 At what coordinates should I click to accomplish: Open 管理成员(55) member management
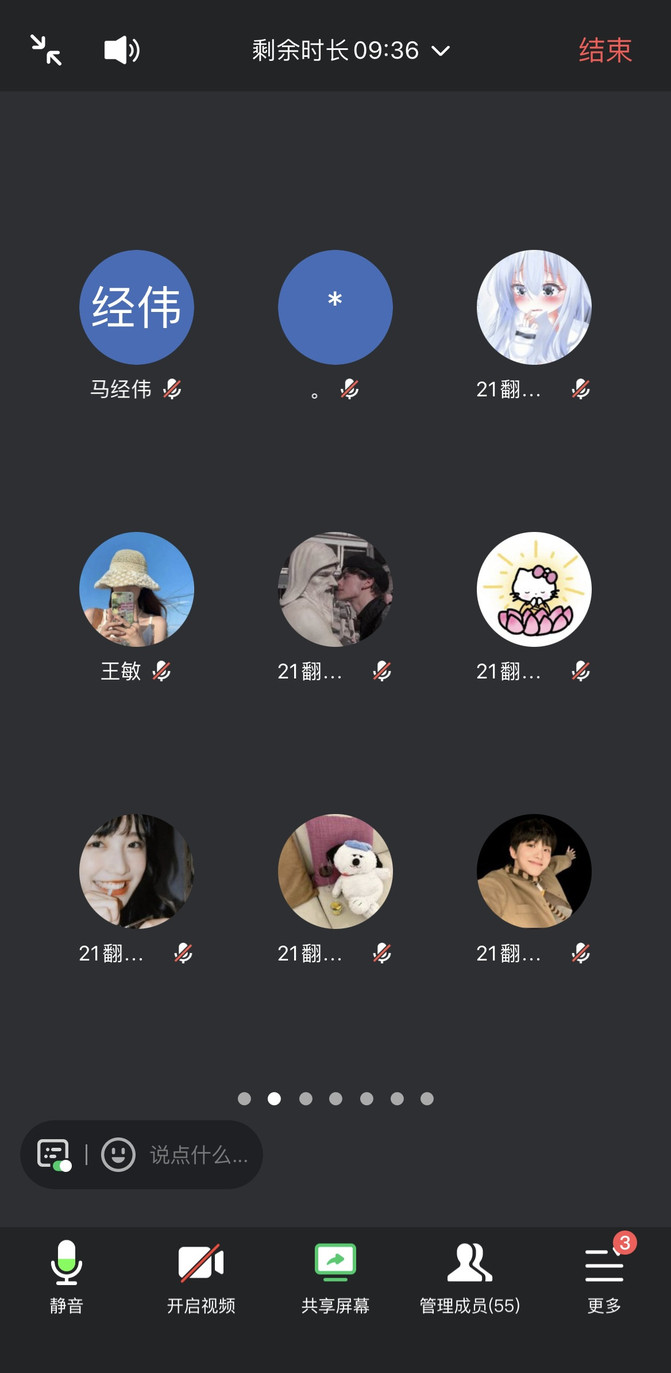469,1275
